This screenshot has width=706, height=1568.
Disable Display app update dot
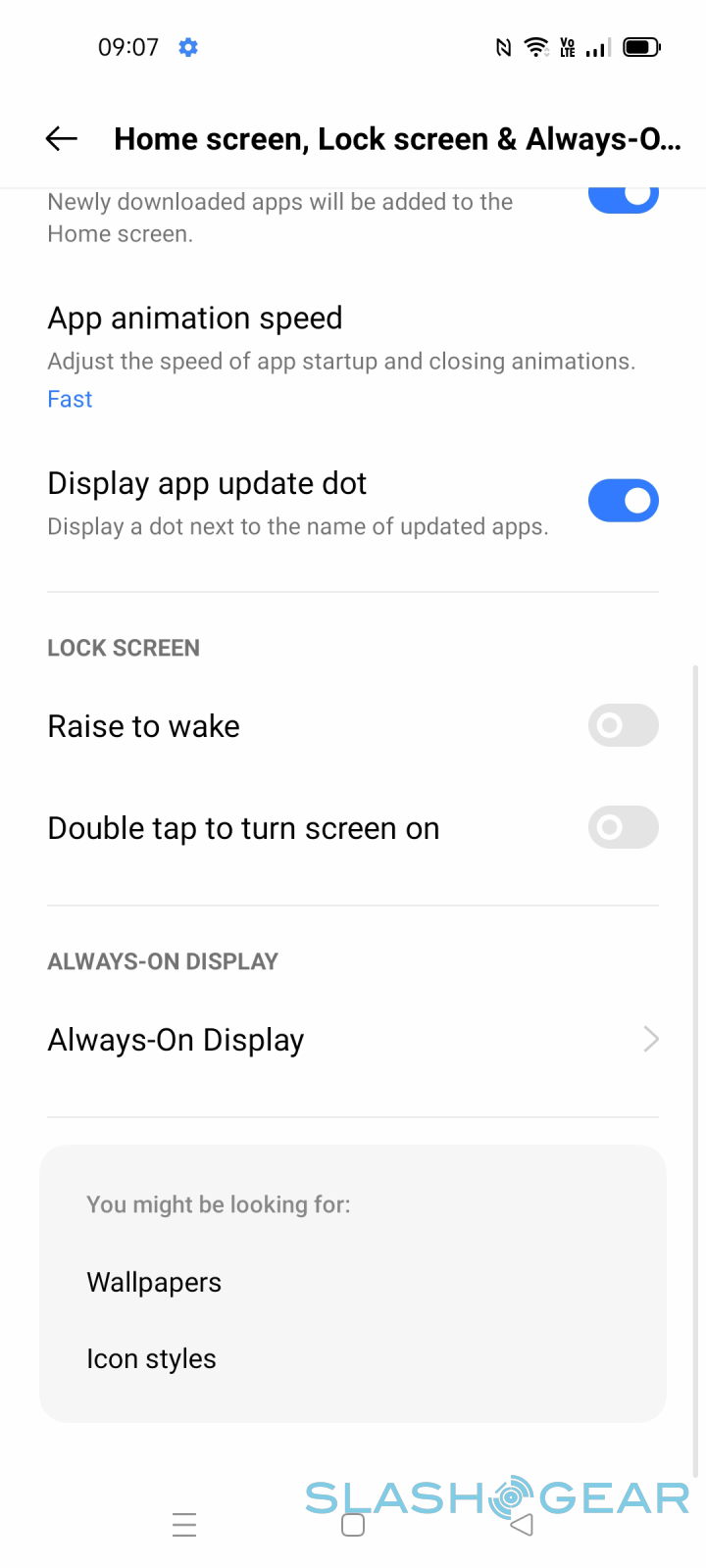[x=624, y=501]
